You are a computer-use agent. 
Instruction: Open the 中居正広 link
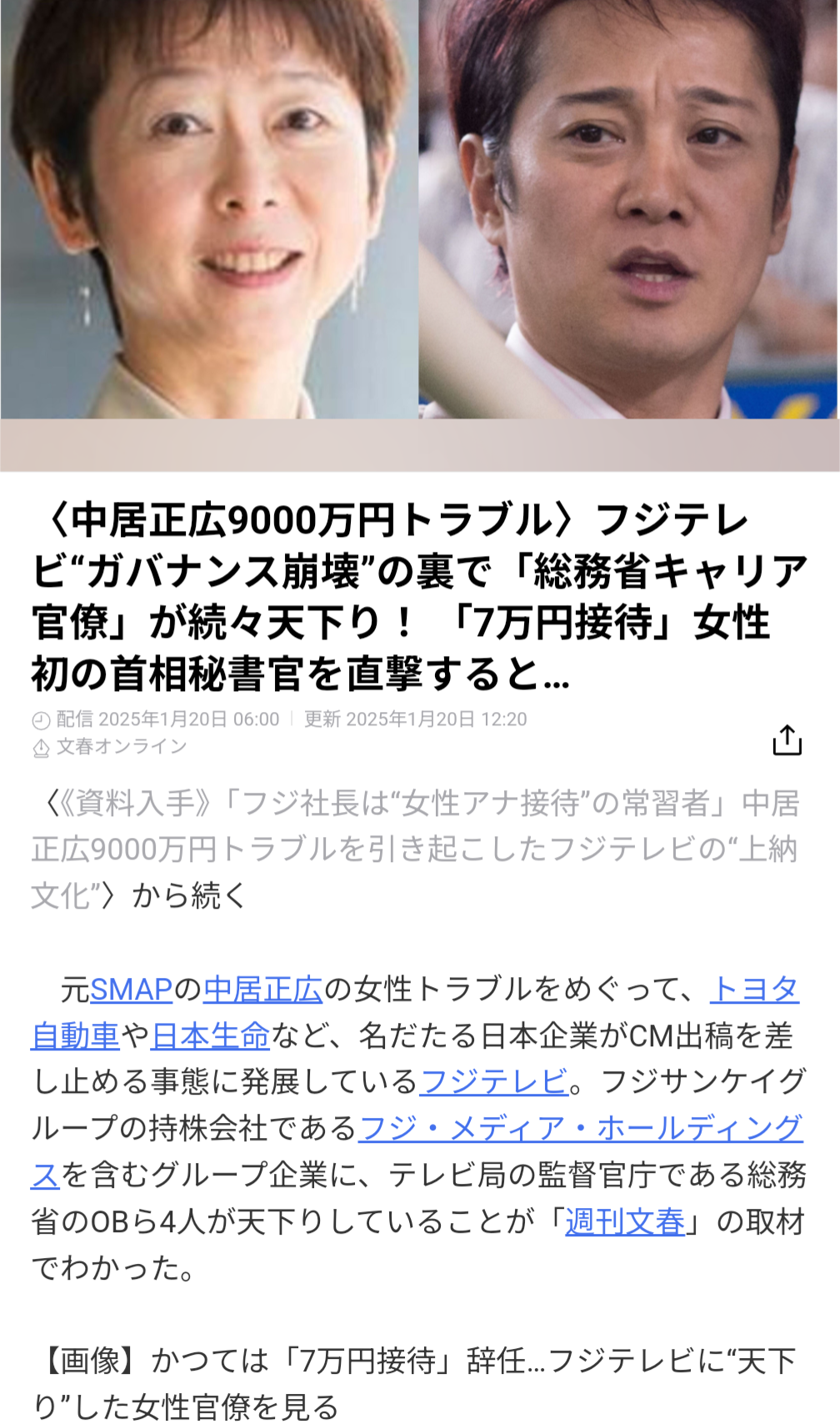point(262,990)
